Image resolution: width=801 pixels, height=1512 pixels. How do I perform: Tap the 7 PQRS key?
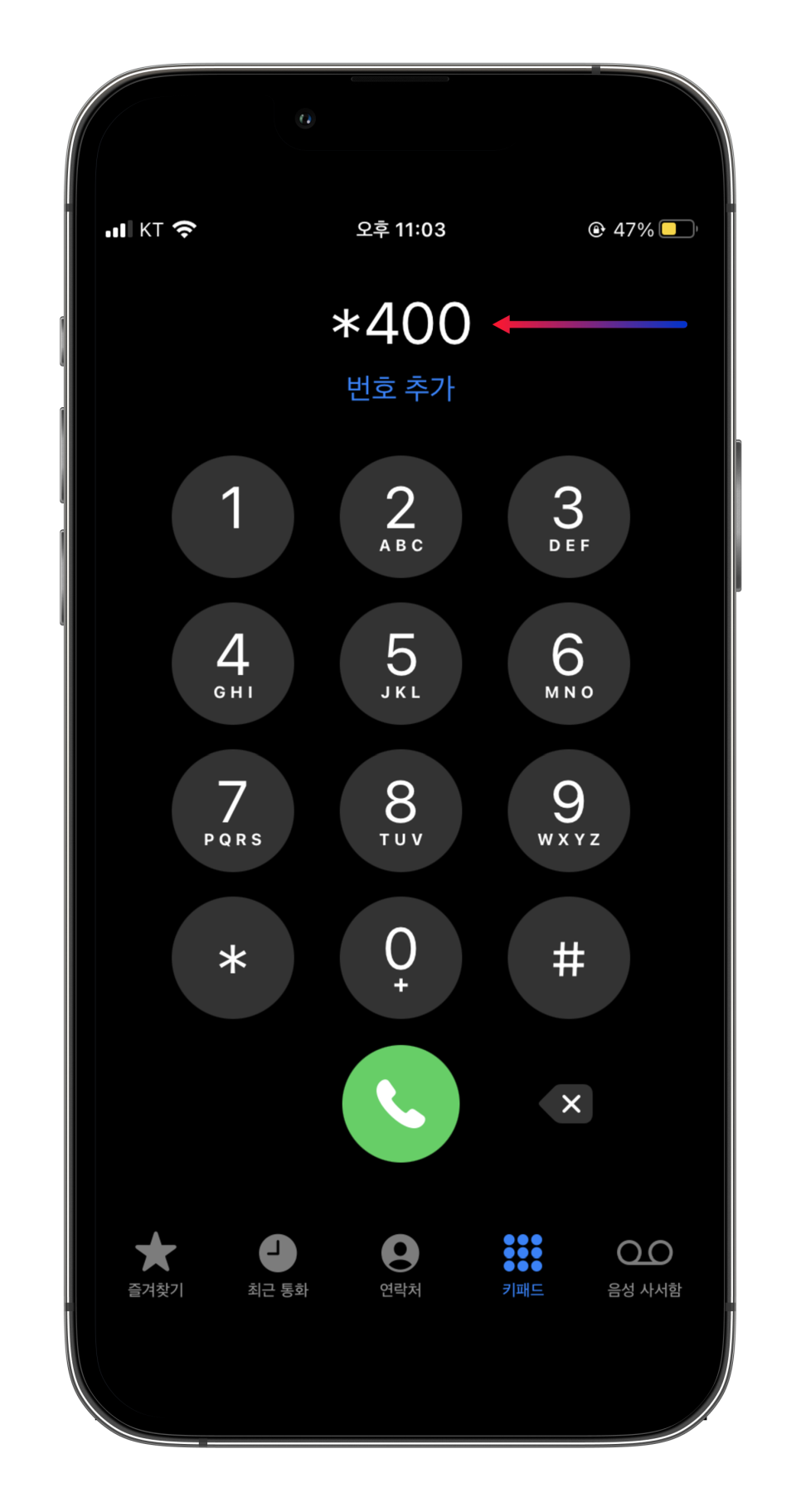[233, 810]
